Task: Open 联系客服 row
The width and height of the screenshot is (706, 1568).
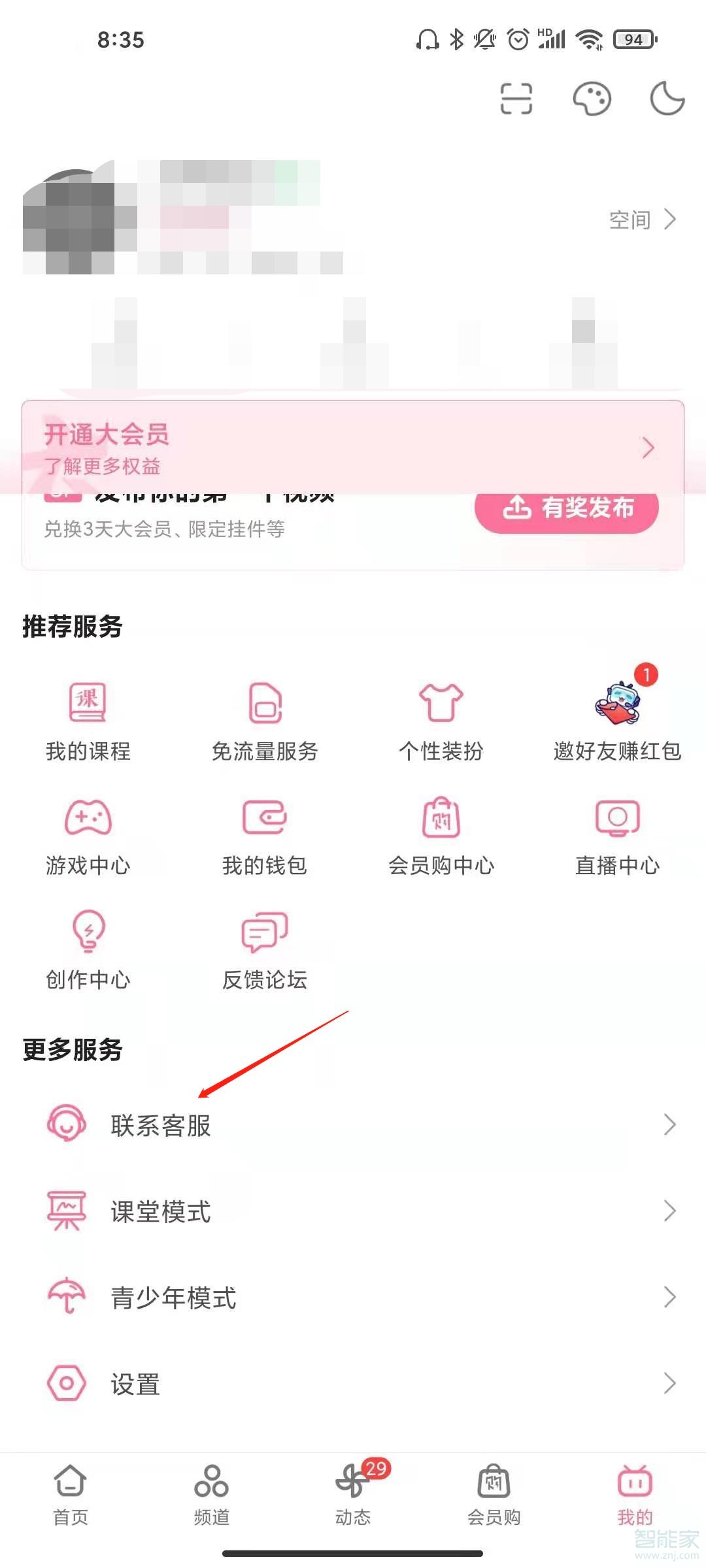Action: 353,1125
